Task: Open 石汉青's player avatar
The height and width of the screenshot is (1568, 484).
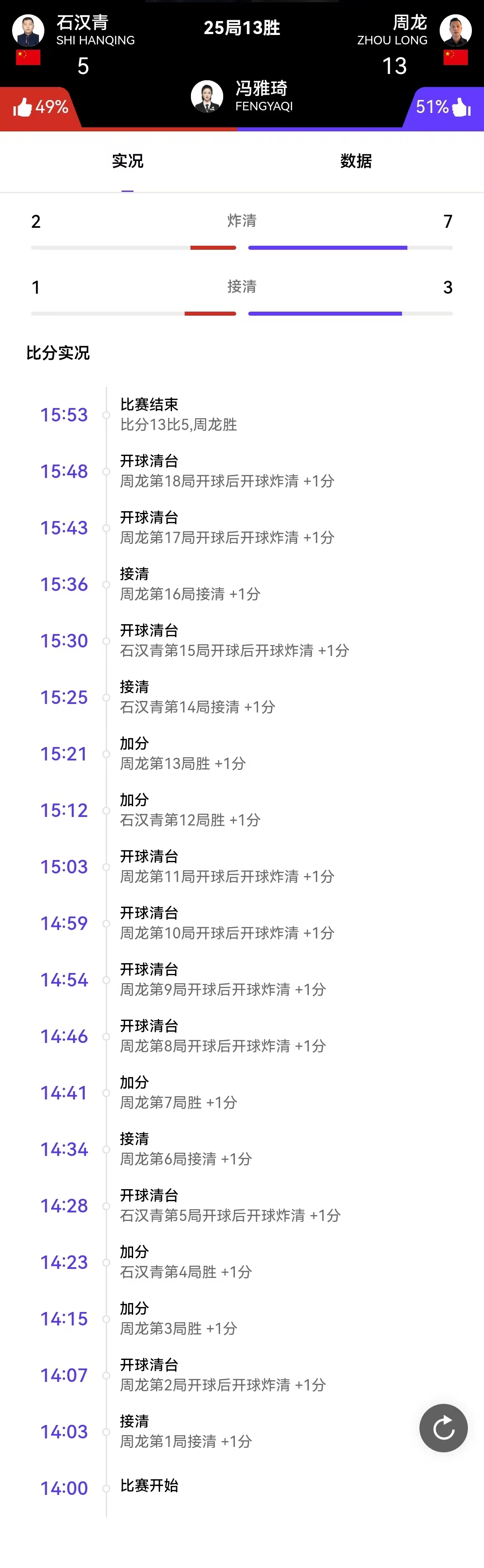Action: 28,30
